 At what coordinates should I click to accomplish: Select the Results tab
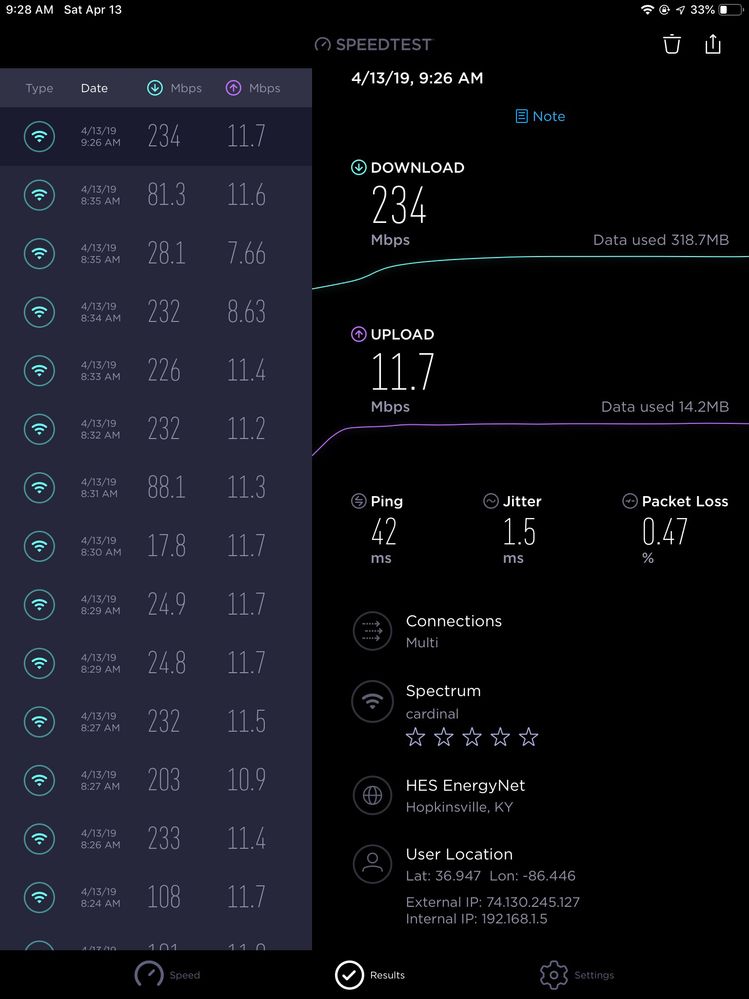tap(371, 975)
